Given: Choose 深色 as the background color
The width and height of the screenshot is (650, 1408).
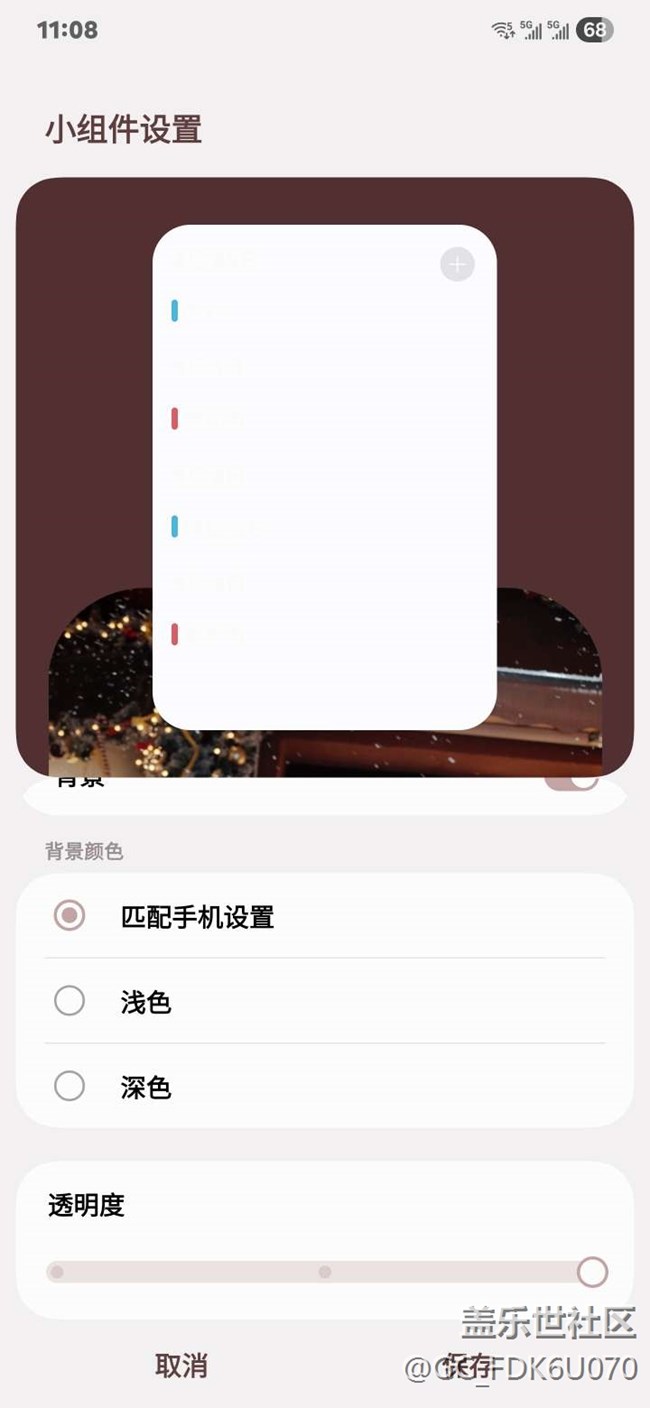Looking at the screenshot, I should [x=325, y=1086].
